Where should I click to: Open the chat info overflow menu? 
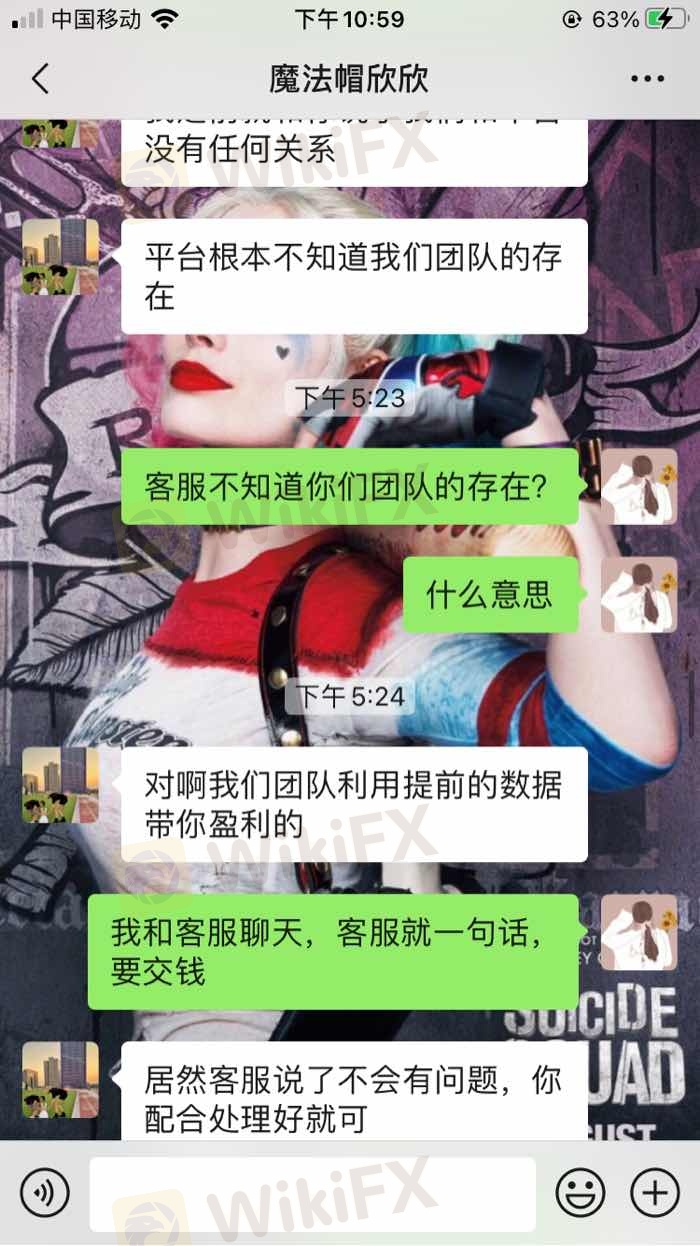click(647, 79)
